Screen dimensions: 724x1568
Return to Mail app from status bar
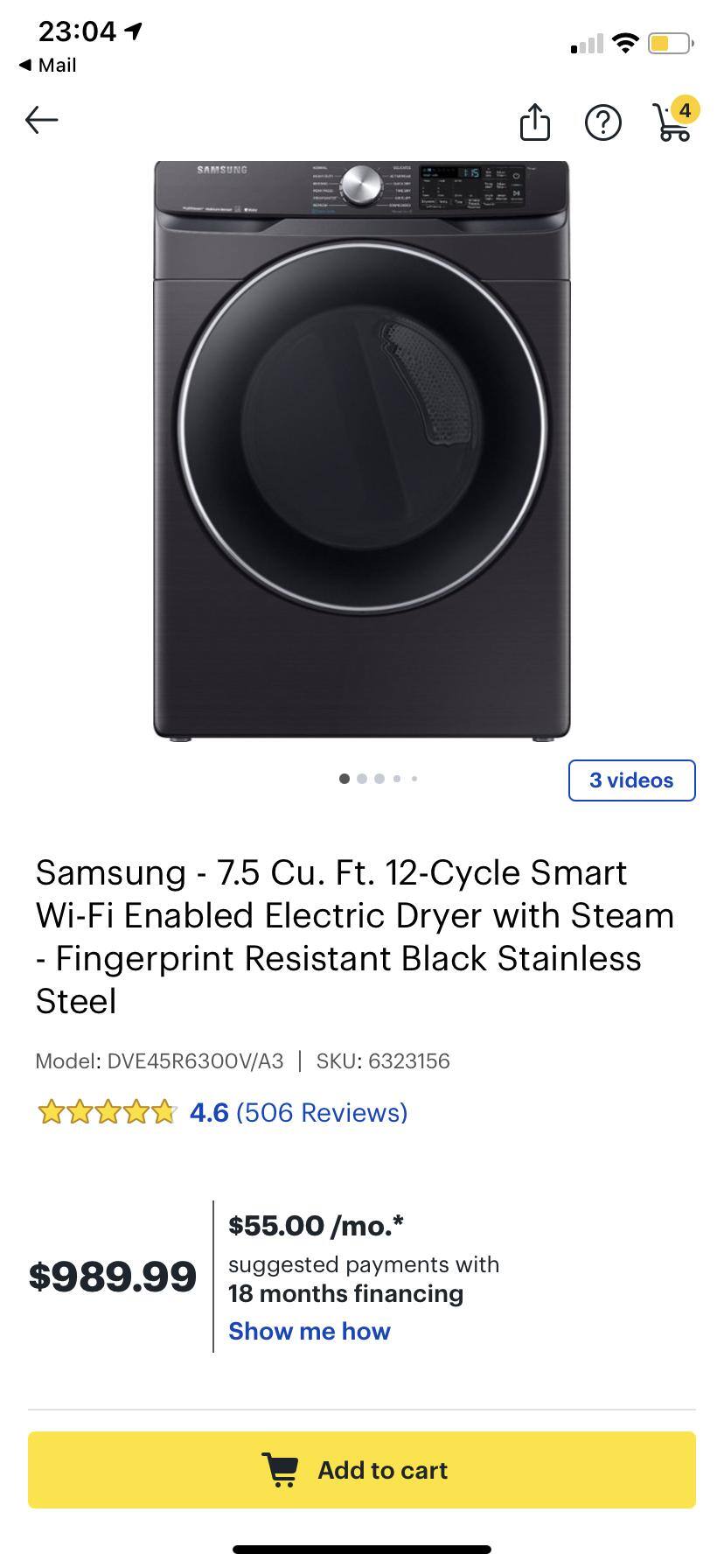pos(48,65)
